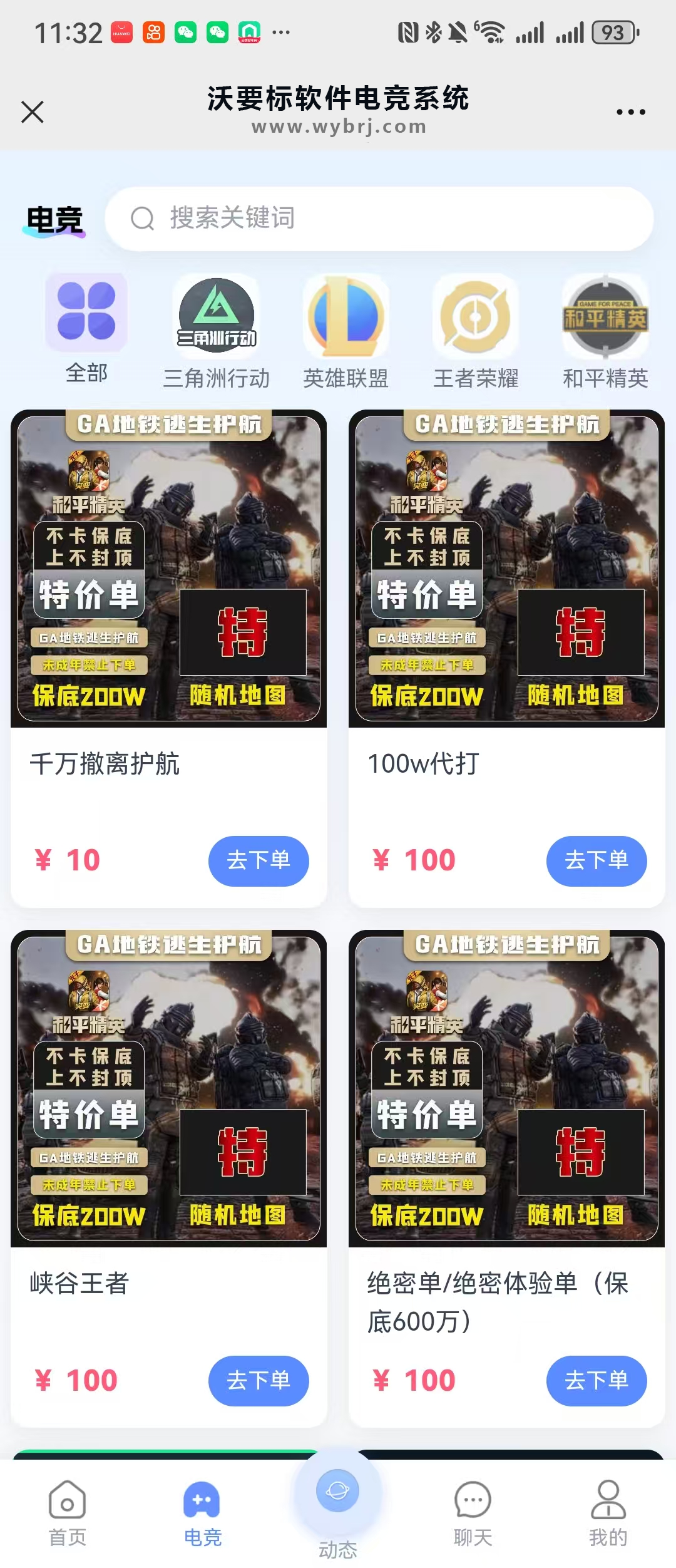Close the page with the X icon
The height and width of the screenshot is (1568, 676).
click(33, 112)
